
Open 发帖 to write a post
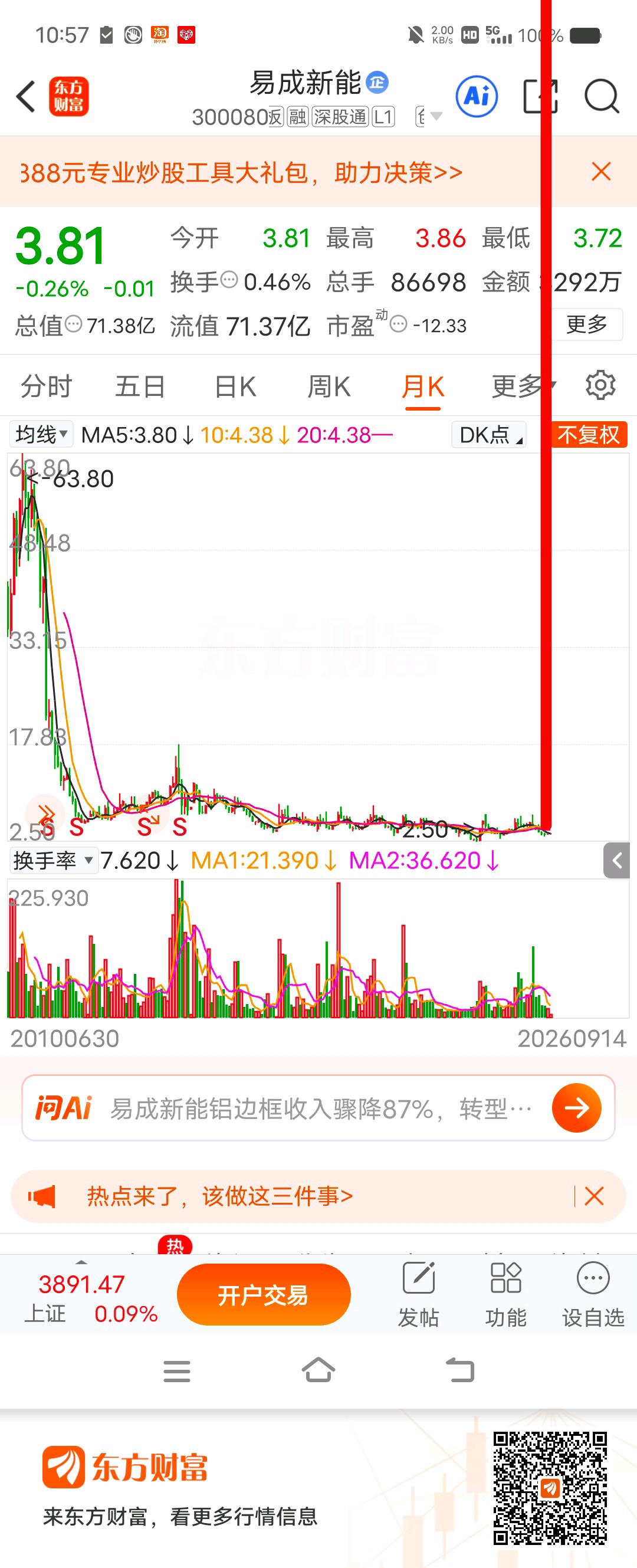[419, 1295]
